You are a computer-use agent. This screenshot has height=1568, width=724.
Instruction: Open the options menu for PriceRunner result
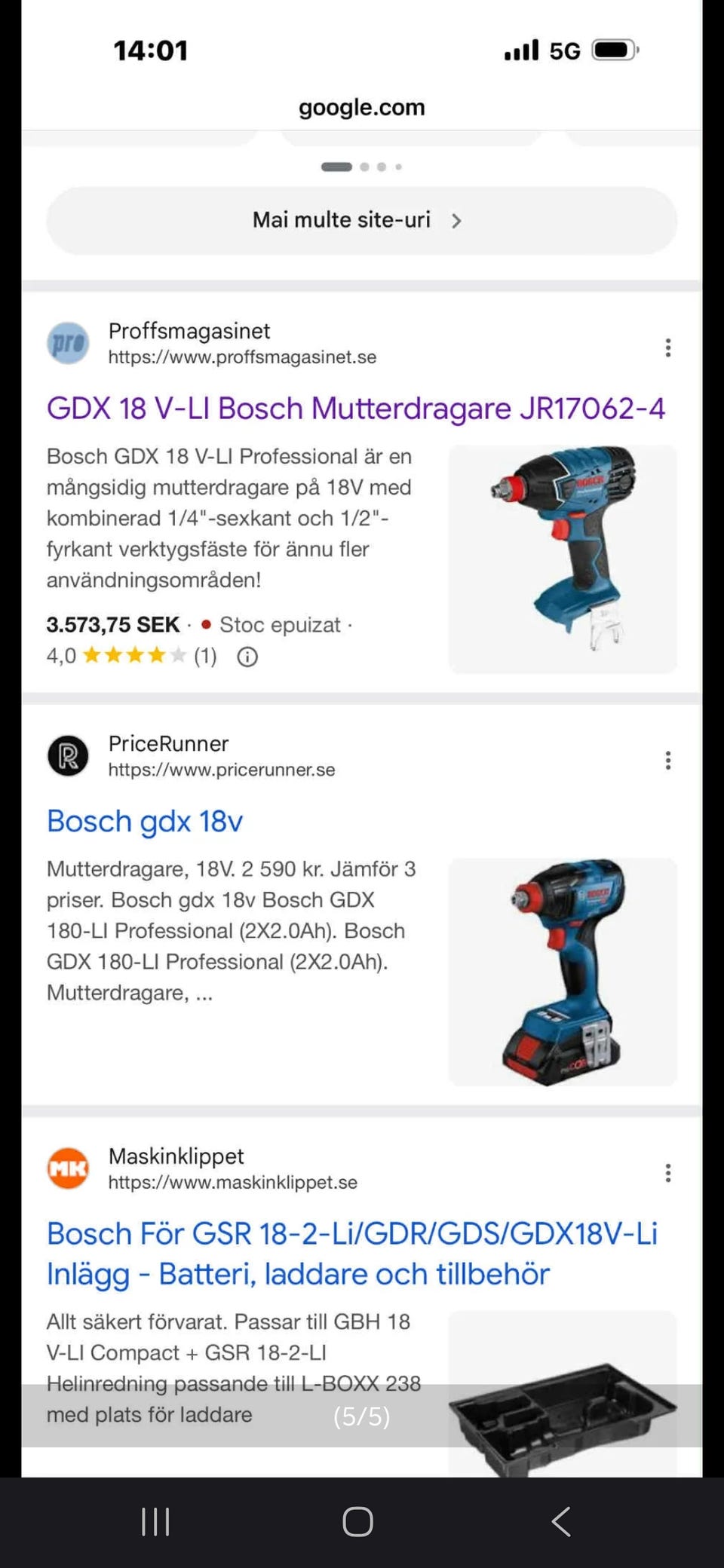point(667,761)
